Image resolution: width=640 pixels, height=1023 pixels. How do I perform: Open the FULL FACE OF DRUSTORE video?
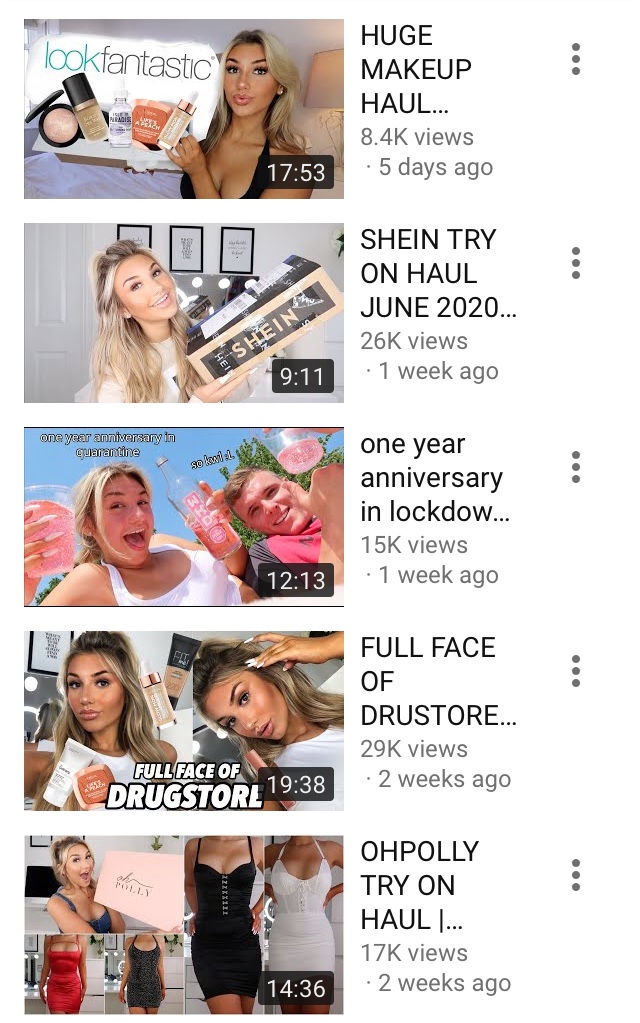(x=184, y=721)
